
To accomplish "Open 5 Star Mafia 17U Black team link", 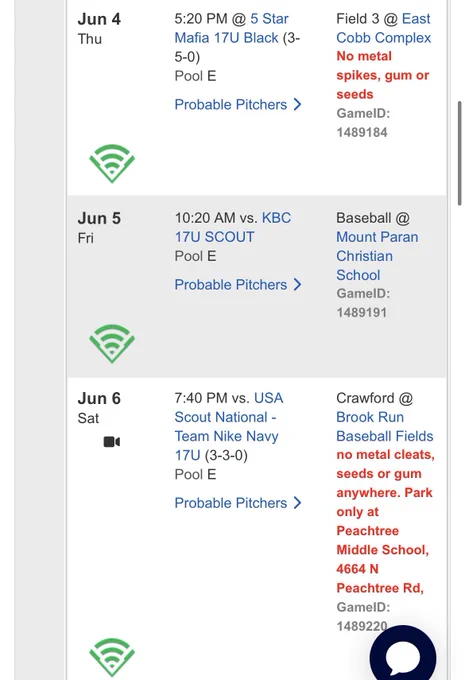I will click(x=232, y=28).
